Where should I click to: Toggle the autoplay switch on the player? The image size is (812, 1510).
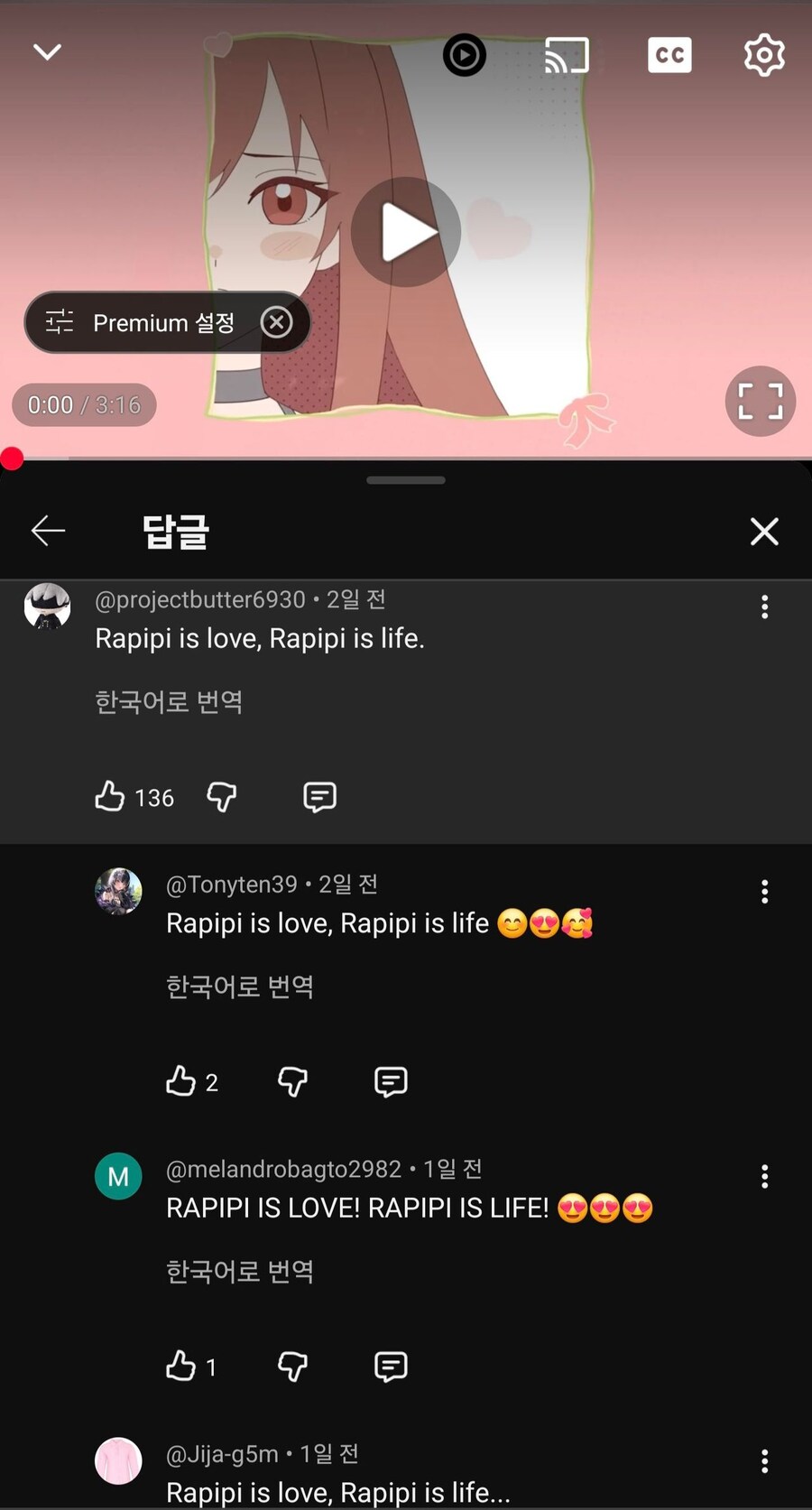tap(465, 55)
